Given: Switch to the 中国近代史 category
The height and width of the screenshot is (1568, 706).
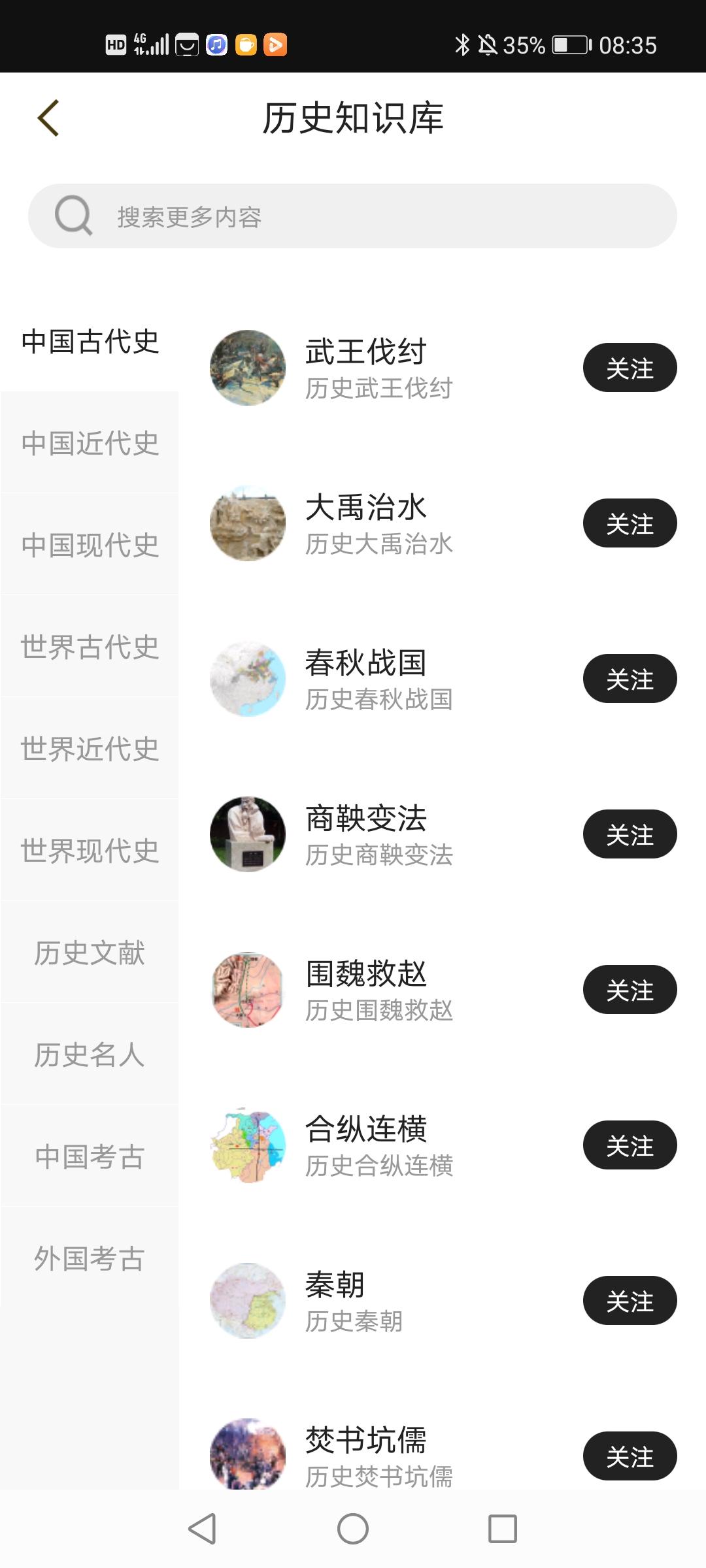Looking at the screenshot, I should pos(90,443).
